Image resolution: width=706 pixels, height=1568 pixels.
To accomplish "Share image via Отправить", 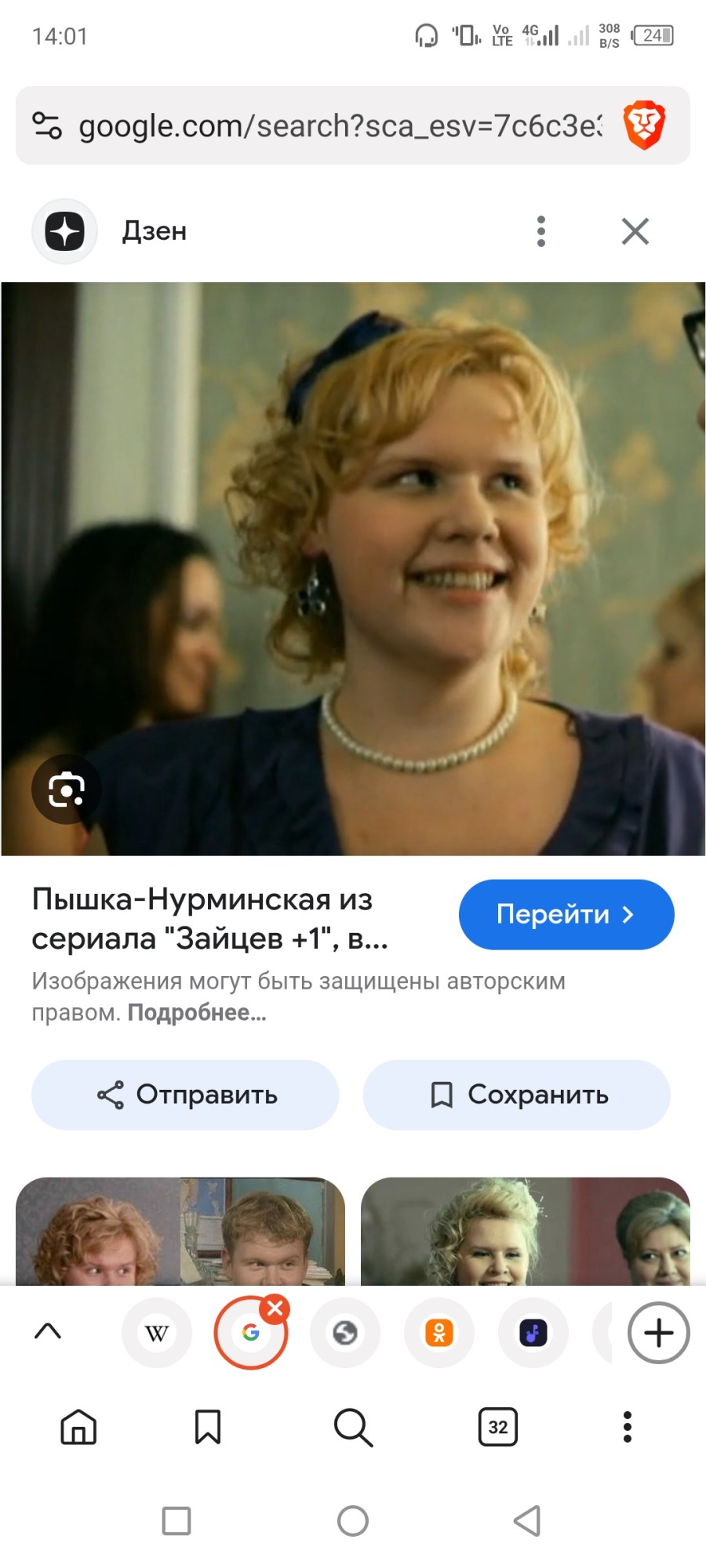I will click(185, 1094).
